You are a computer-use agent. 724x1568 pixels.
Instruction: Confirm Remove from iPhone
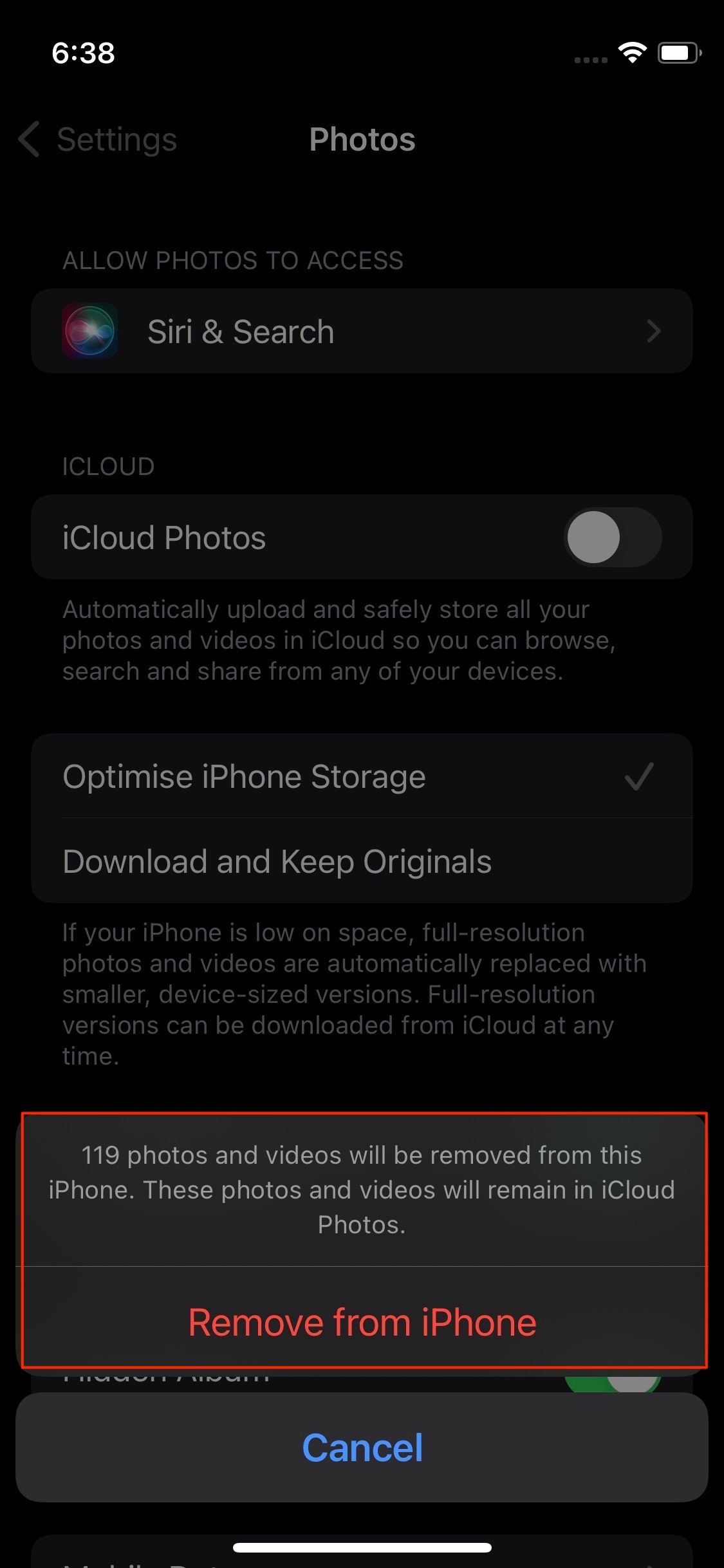pos(362,1322)
